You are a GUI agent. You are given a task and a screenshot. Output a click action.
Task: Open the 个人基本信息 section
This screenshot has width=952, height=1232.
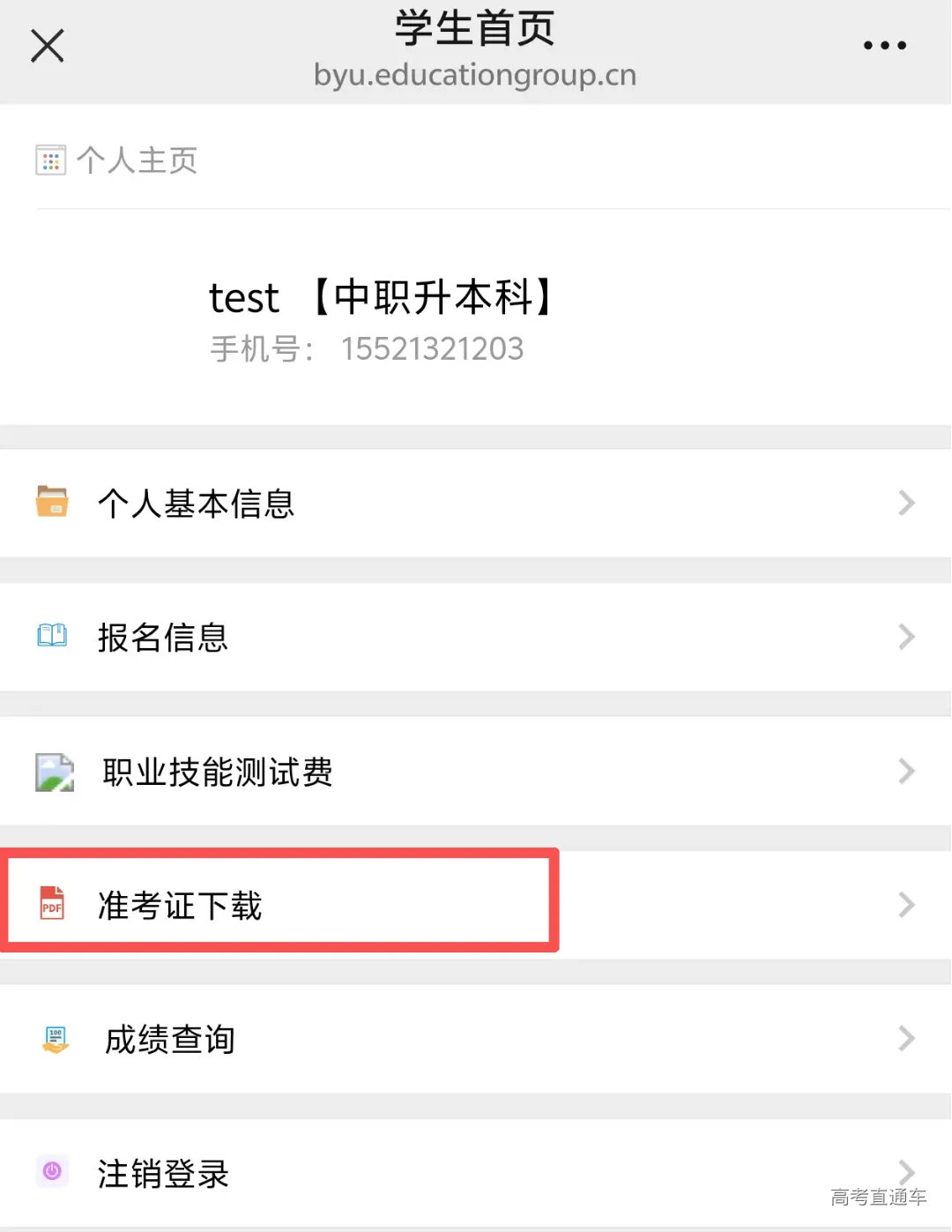pyautogui.click(x=196, y=503)
